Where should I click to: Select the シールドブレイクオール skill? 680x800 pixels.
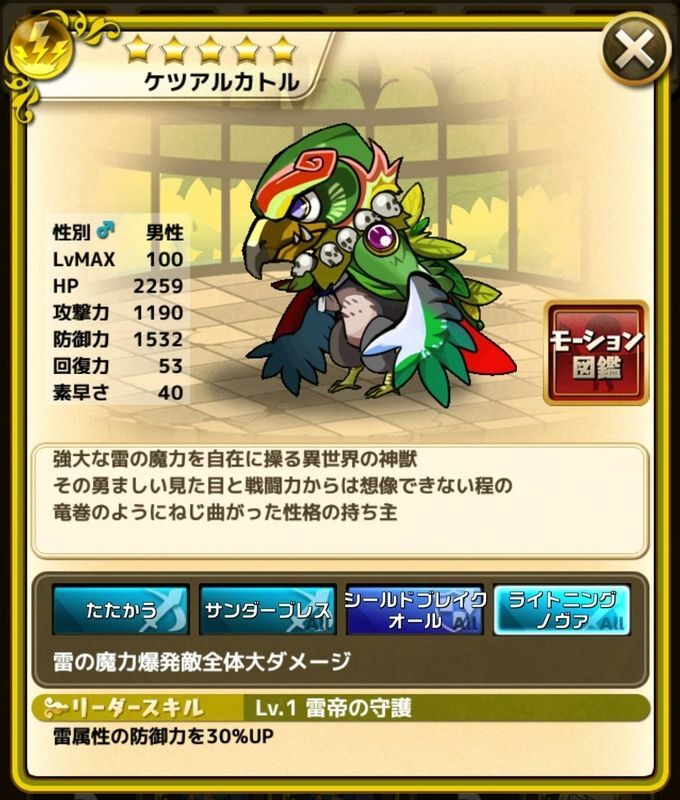[414, 609]
